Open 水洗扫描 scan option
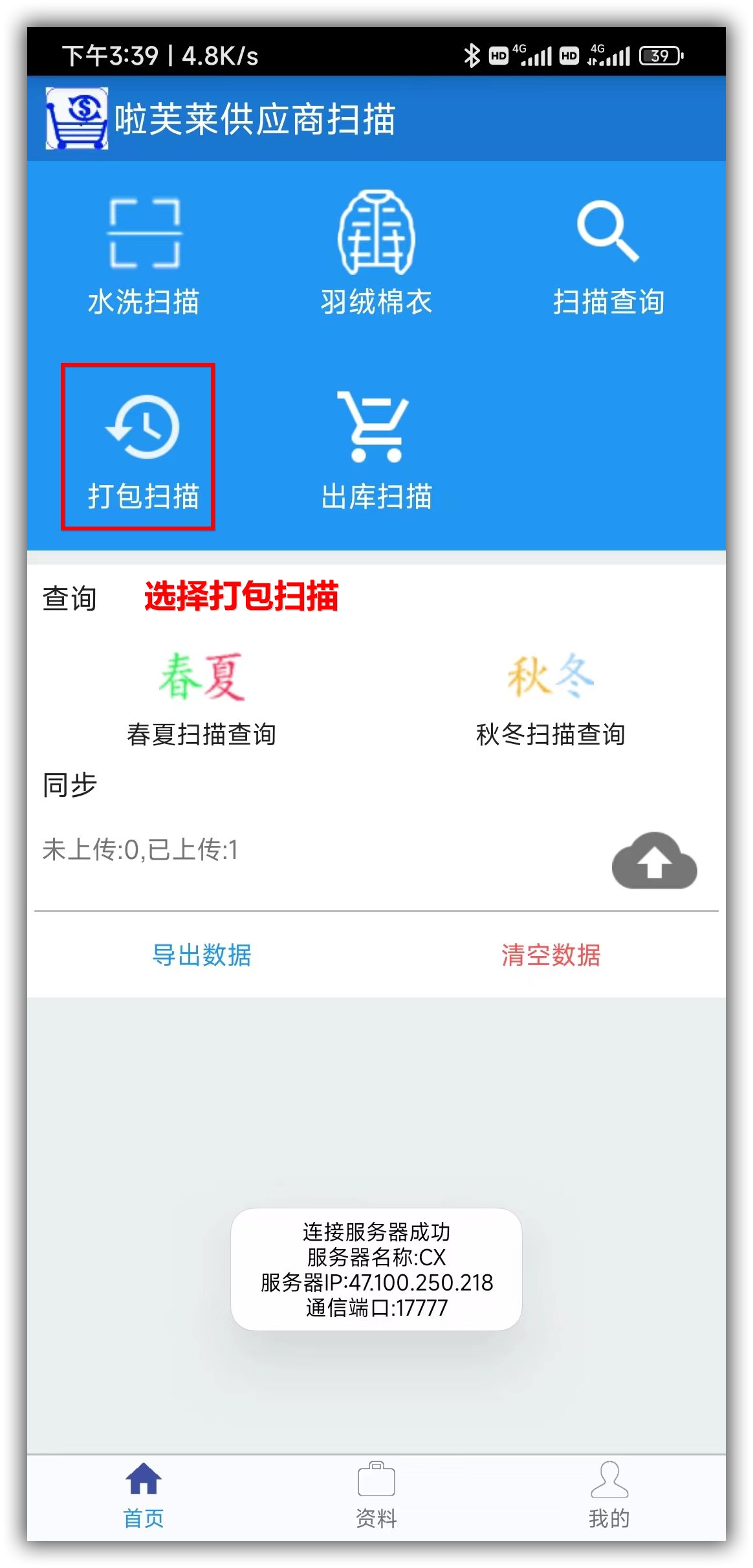 144,256
